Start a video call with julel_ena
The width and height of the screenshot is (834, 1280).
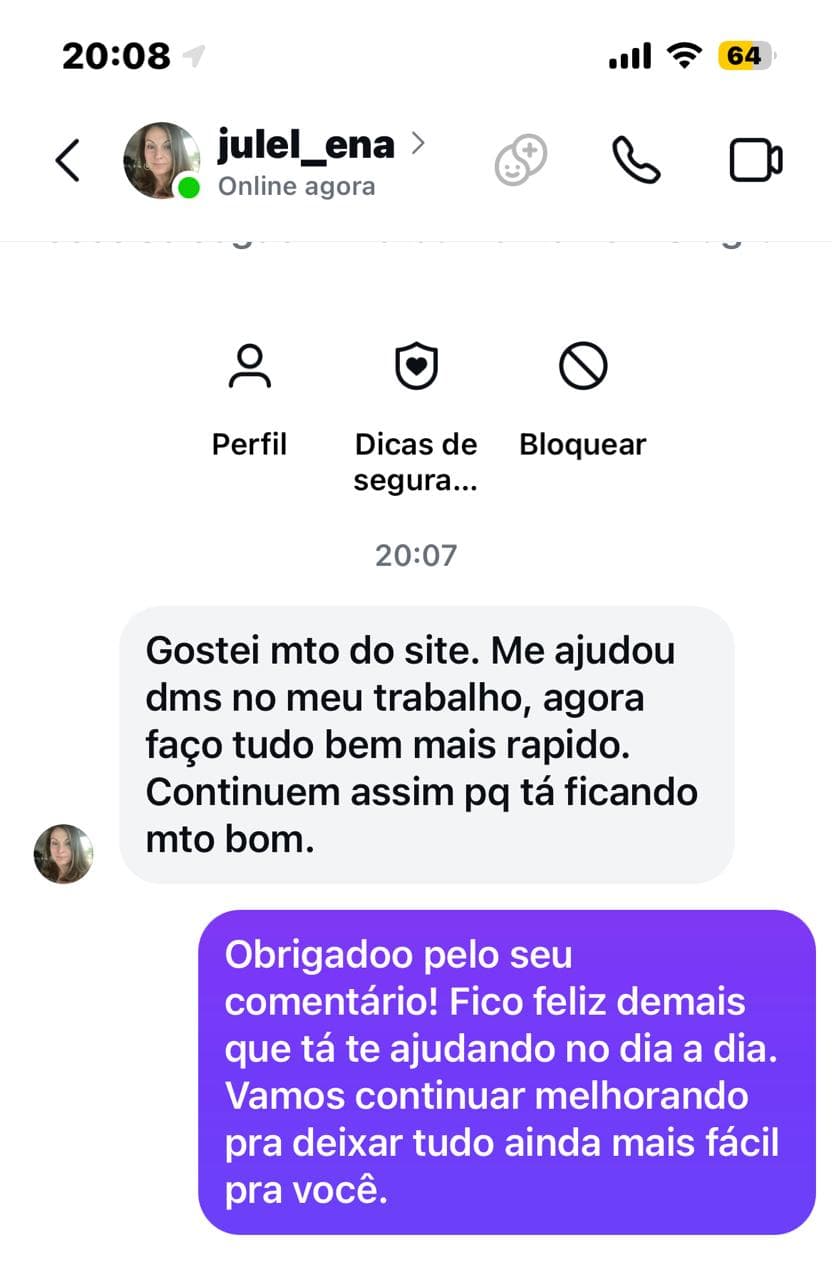coord(757,158)
